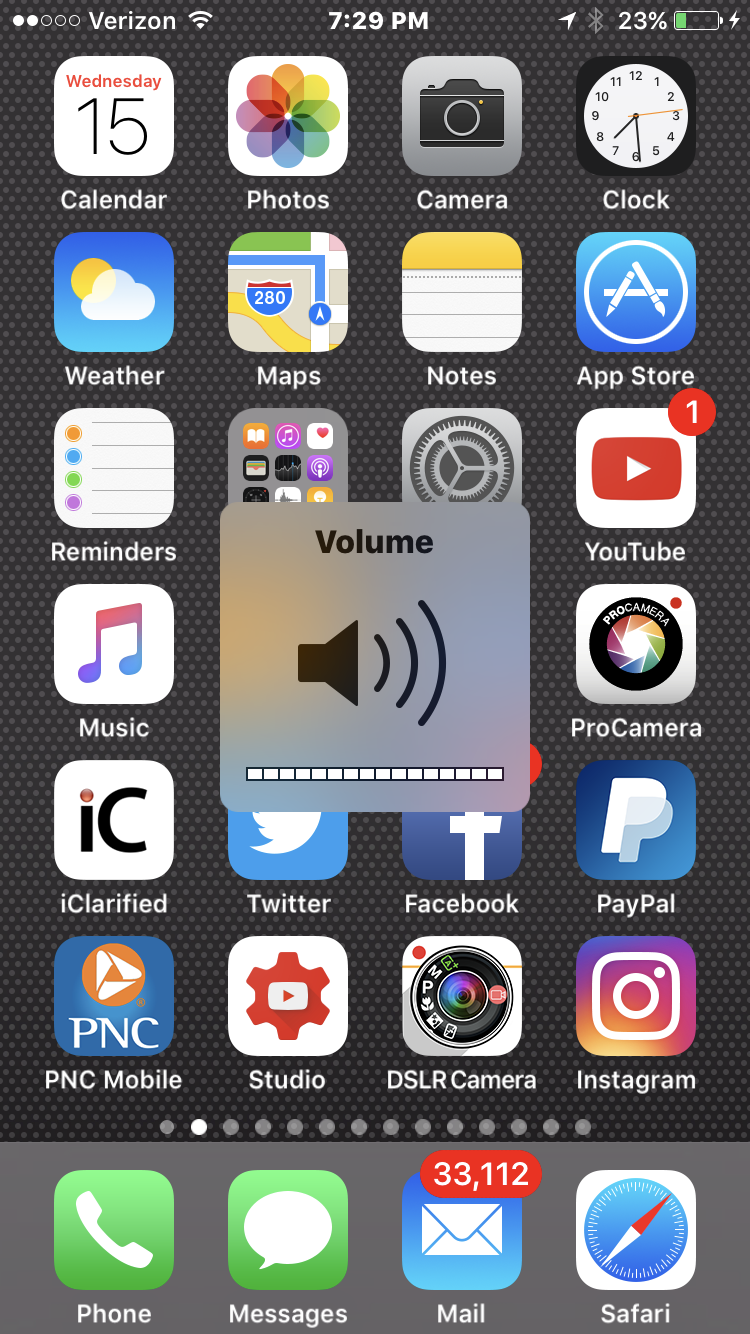The width and height of the screenshot is (750, 1334).
Task: Open the App Store
Action: [x=635, y=292]
